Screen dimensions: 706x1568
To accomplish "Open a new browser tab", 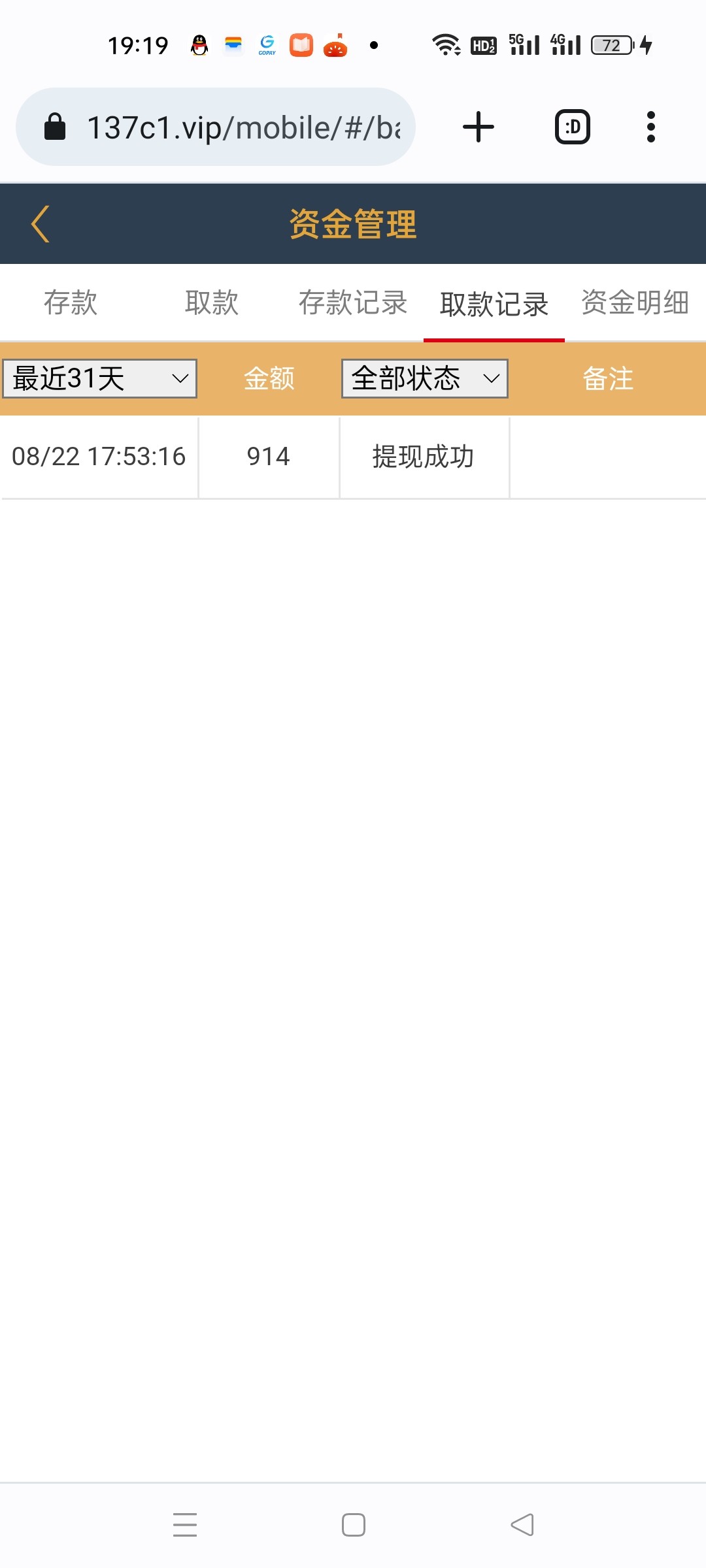I will [479, 127].
